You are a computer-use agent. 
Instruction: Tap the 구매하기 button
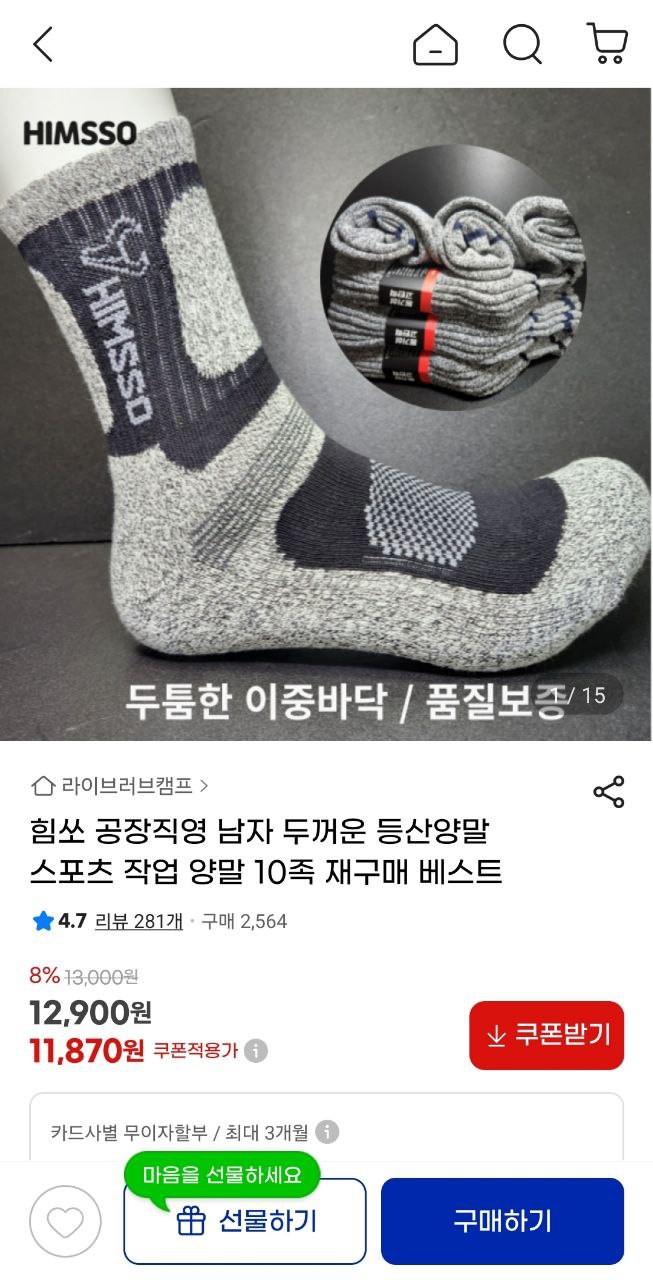pyautogui.click(x=502, y=1221)
